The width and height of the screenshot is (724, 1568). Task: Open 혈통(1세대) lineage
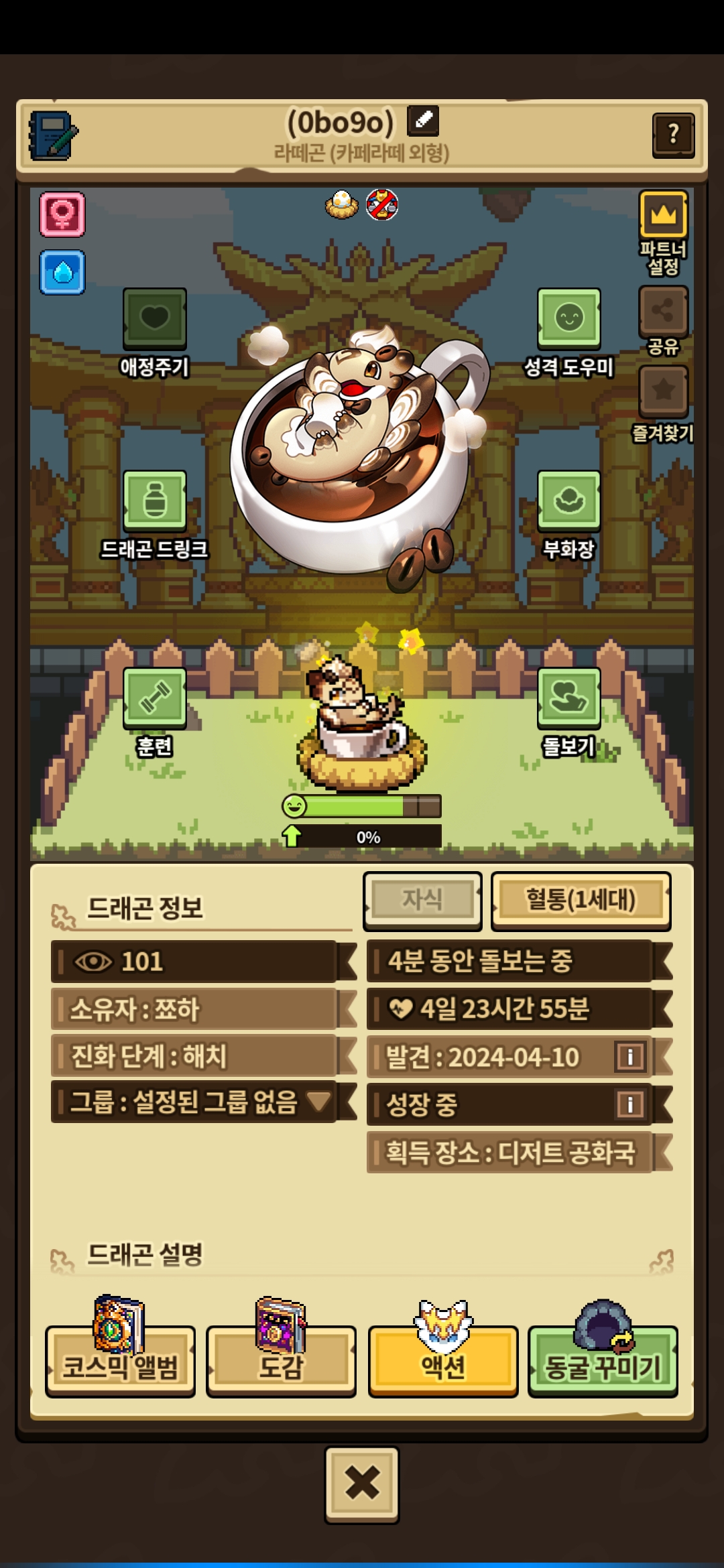click(x=581, y=901)
